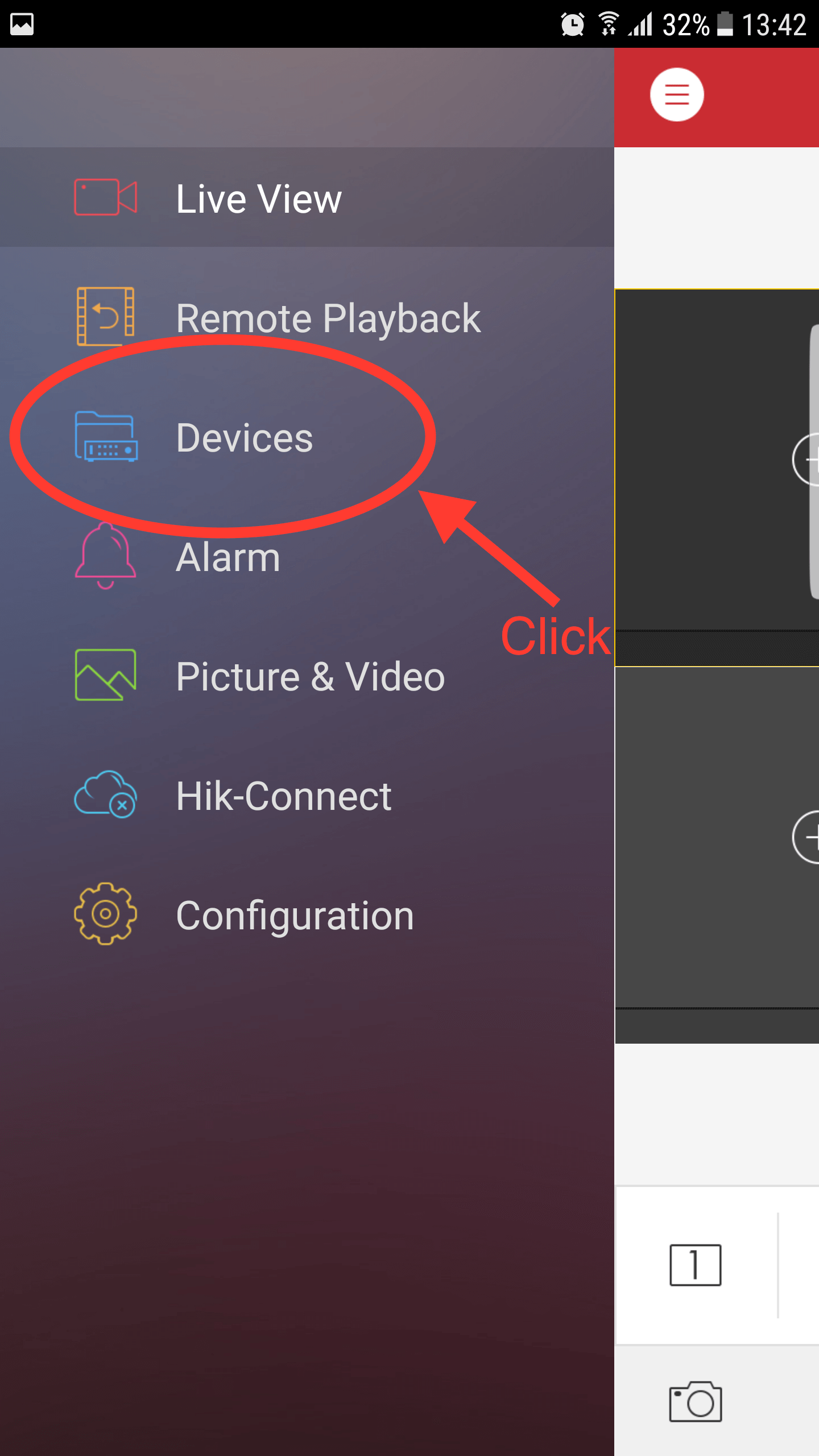Image resolution: width=819 pixels, height=1456 pixels.
Task: Tap the hamburger menu button
Action: pos(677,94)
